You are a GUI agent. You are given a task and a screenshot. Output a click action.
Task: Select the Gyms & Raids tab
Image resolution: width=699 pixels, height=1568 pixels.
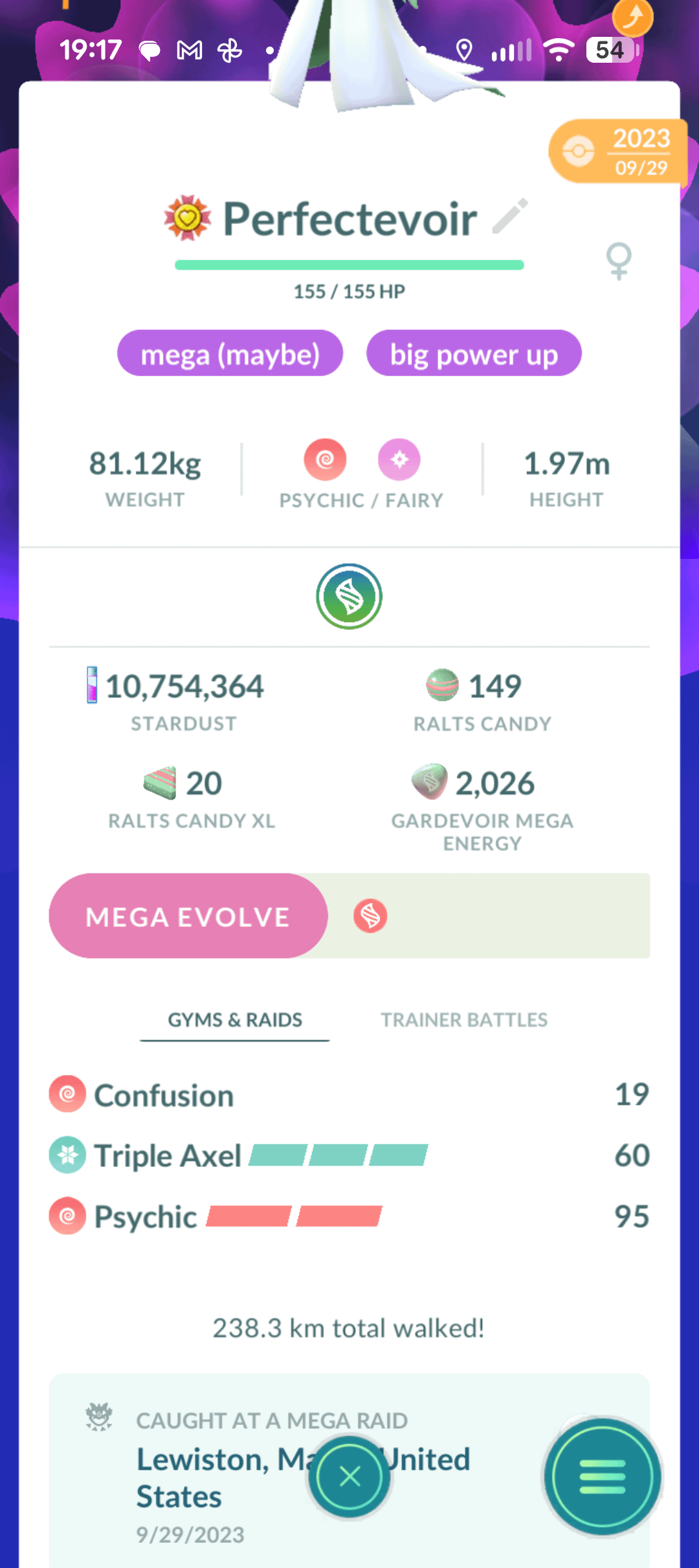(235, 1020)
